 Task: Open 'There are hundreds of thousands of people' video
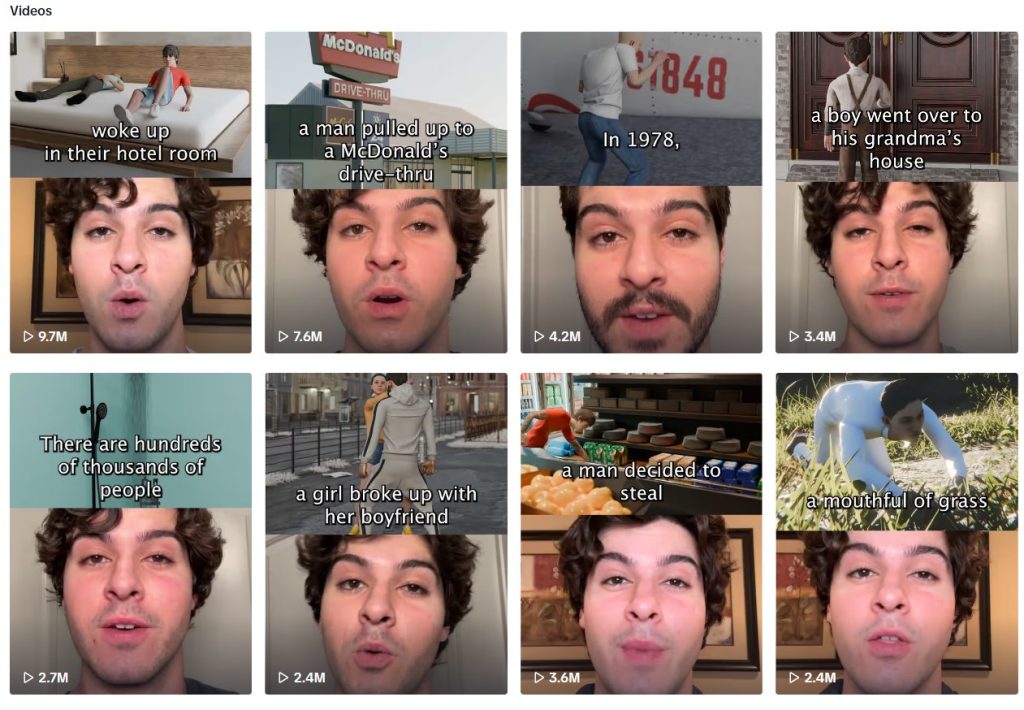pos(130,533)
